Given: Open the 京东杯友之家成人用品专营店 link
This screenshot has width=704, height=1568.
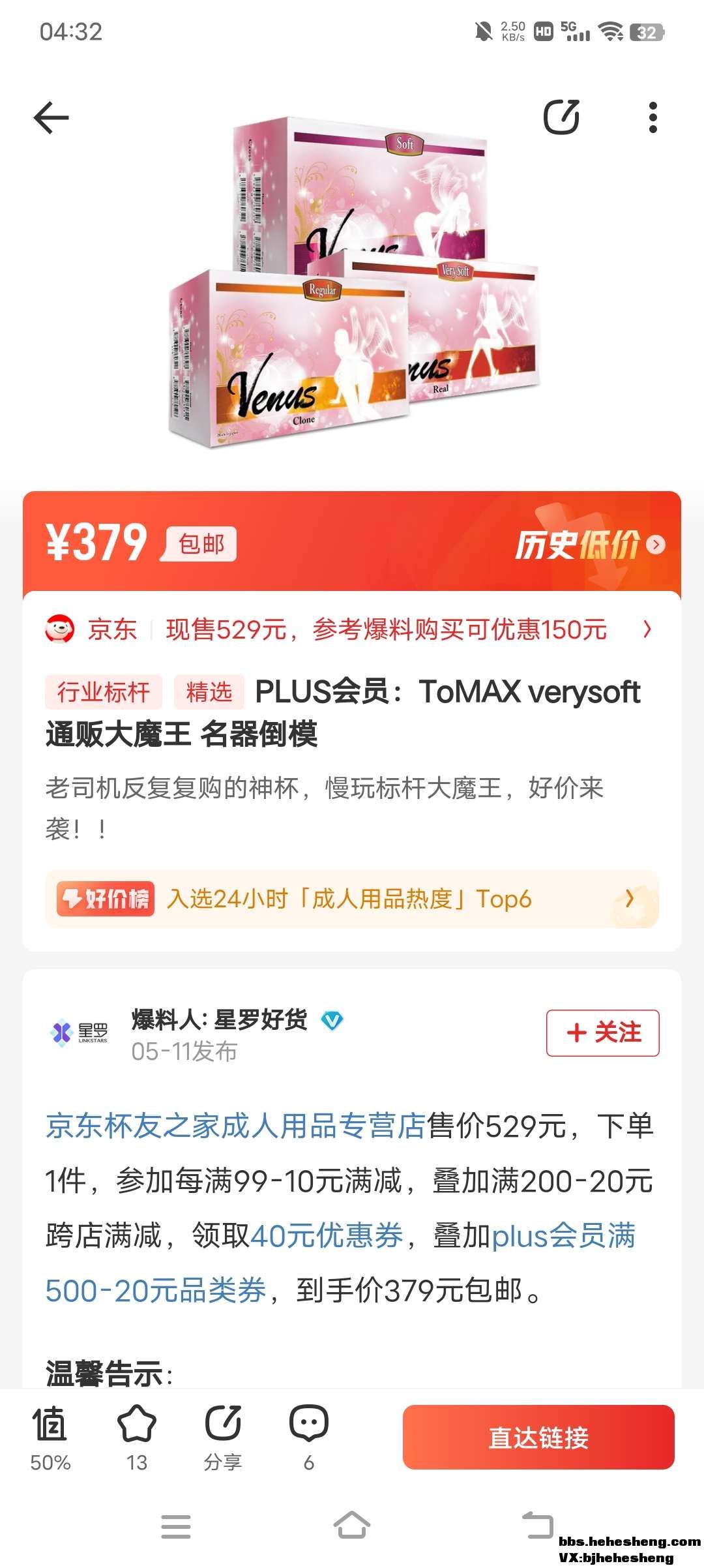Looking at the screenshot, I should (x=236, y=1126).
